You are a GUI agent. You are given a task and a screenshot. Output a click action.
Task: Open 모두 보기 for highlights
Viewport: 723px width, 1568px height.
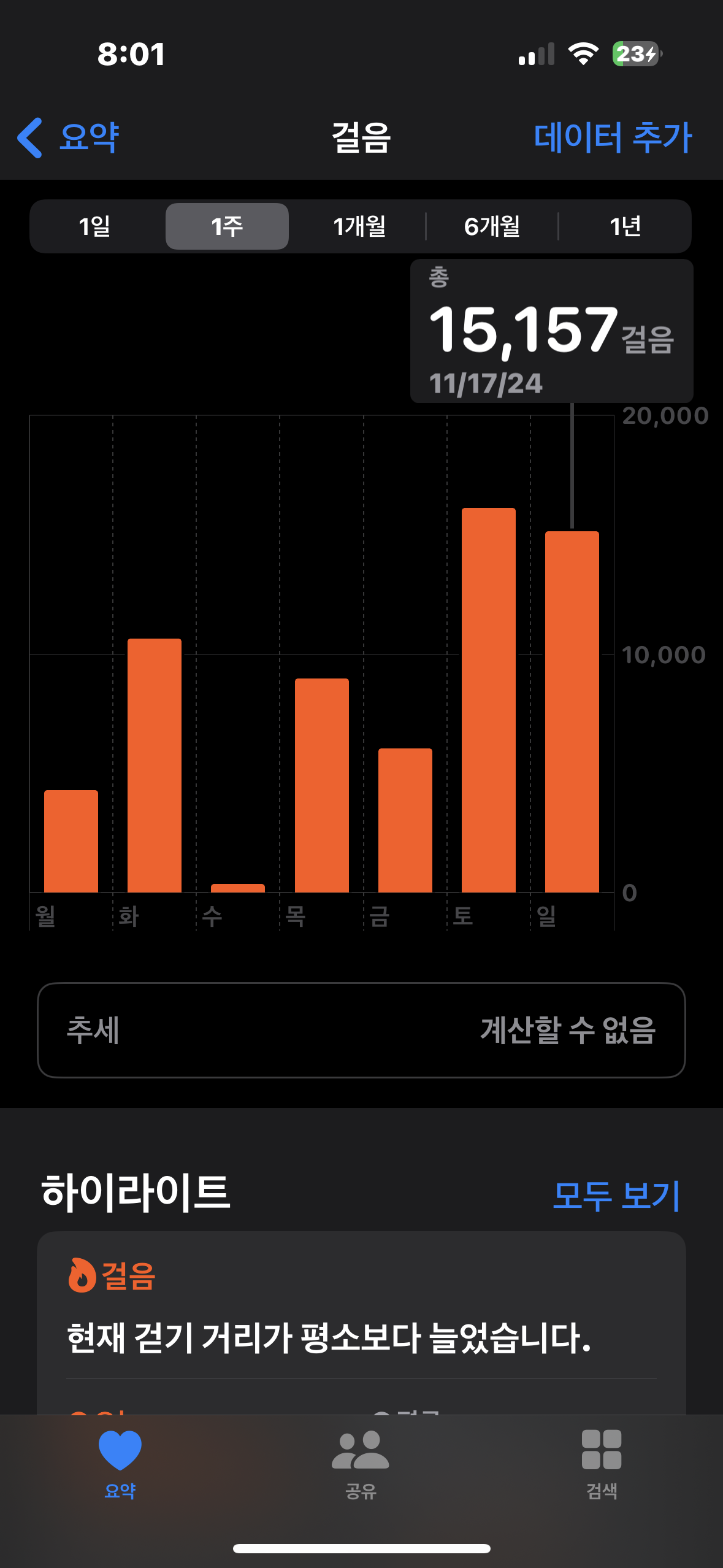pyautogui.click(x=616, y=1195)
